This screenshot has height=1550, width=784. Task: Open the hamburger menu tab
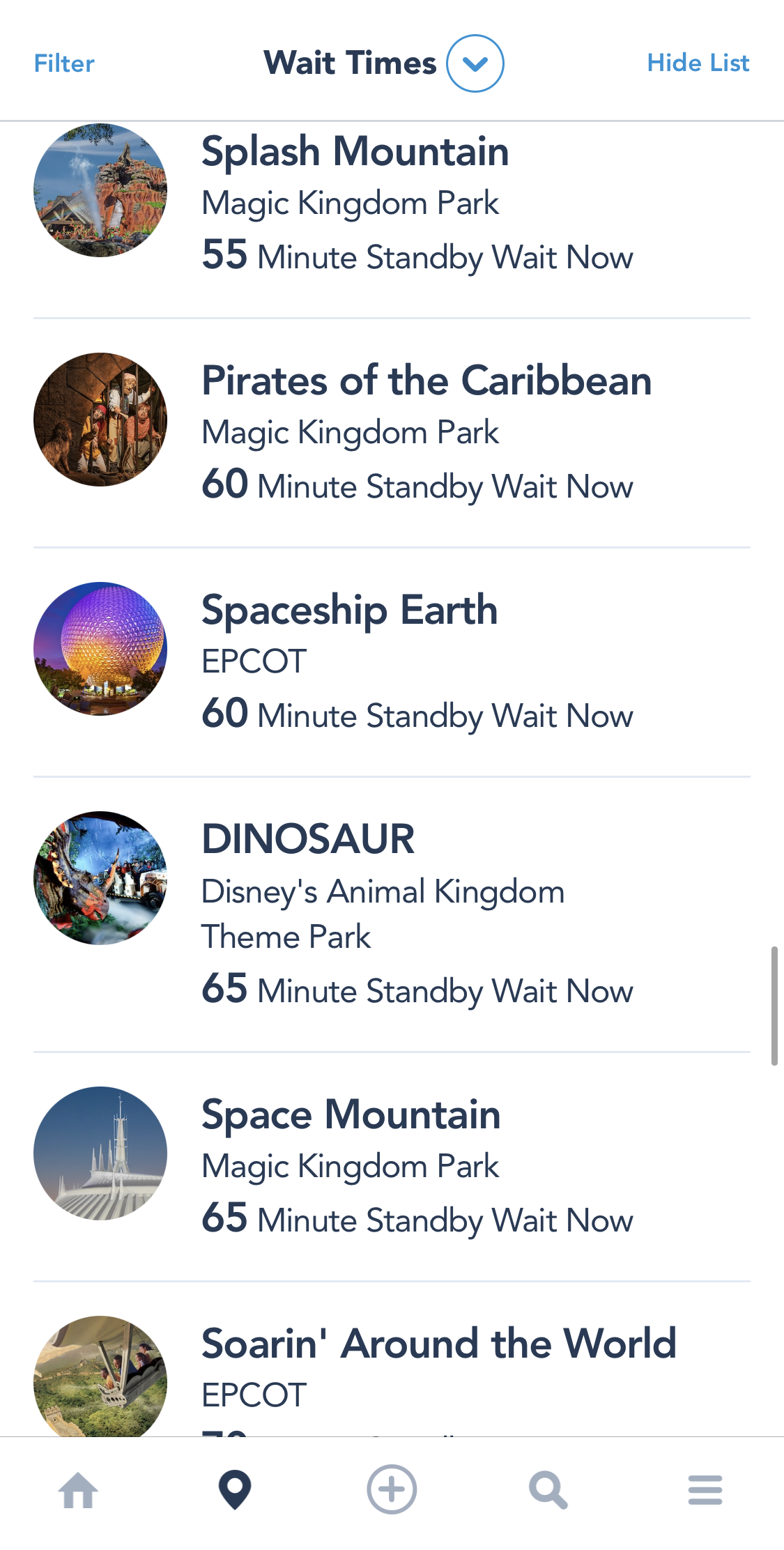click(x=705, y=1490)
